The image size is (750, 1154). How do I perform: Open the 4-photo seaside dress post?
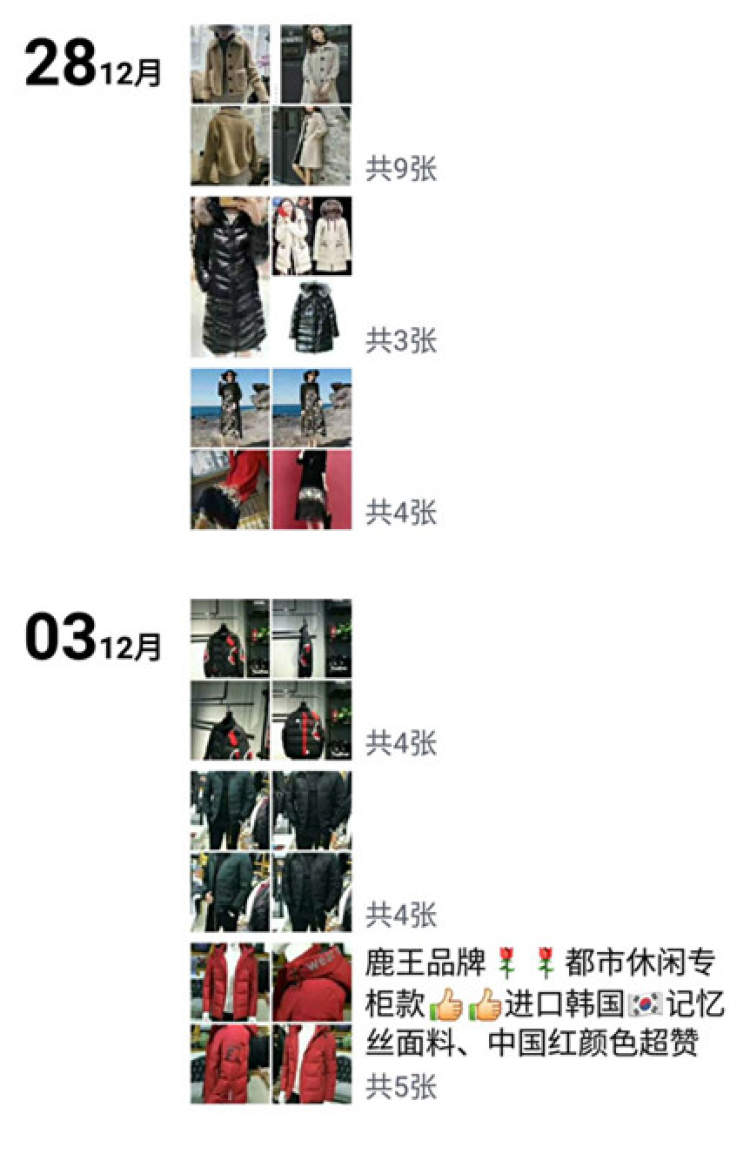click(271, 449)
